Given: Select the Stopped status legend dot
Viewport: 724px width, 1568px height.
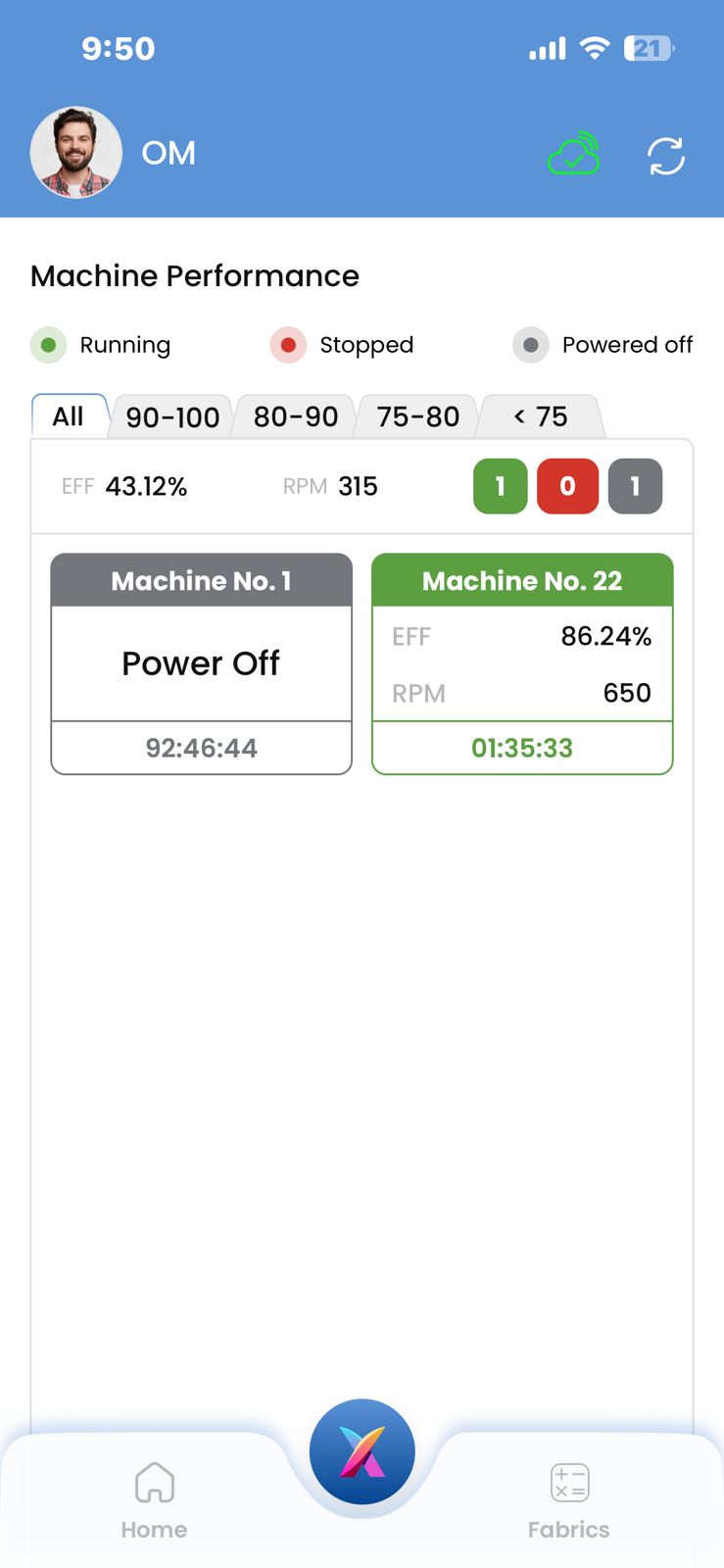Looking at the screenshot, I should tap(288, 345).
